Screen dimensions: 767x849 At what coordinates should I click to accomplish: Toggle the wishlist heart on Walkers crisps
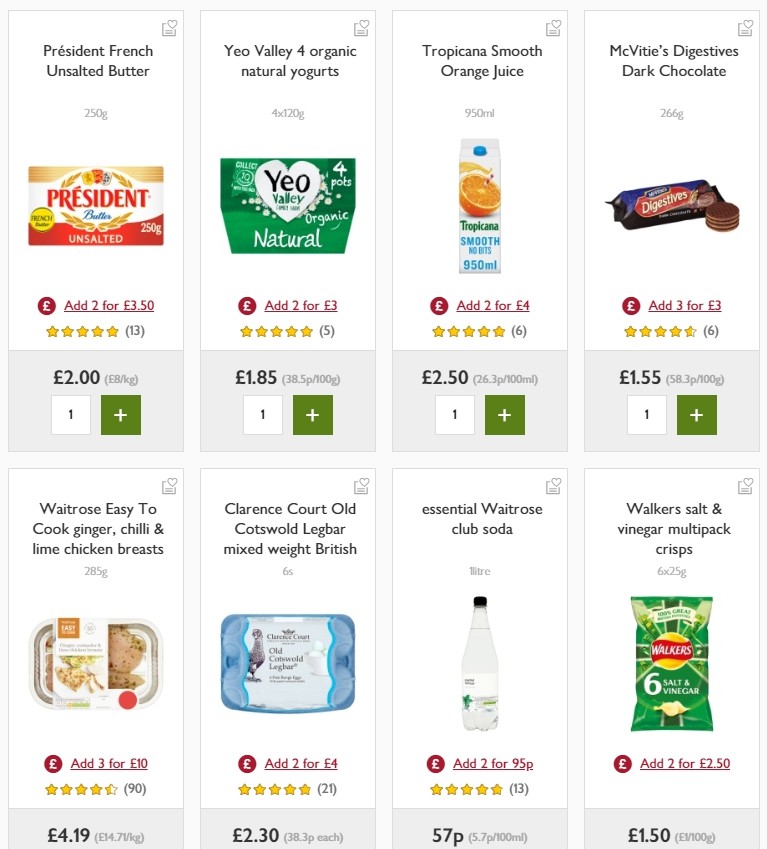click(745, 485)
